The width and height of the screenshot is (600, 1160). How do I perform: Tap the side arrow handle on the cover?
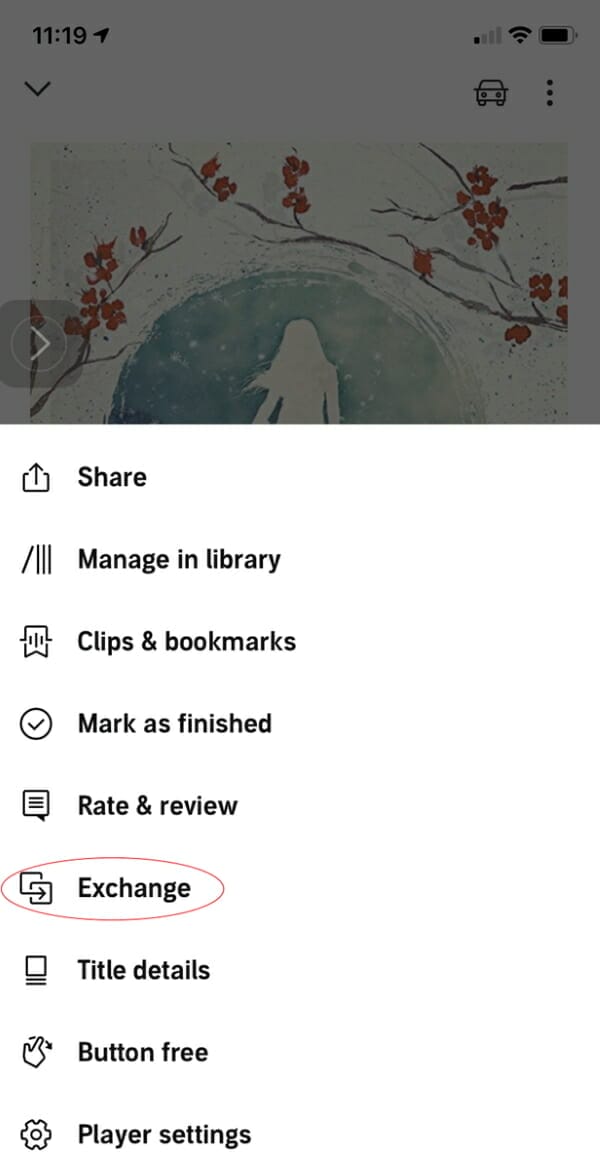39,343
